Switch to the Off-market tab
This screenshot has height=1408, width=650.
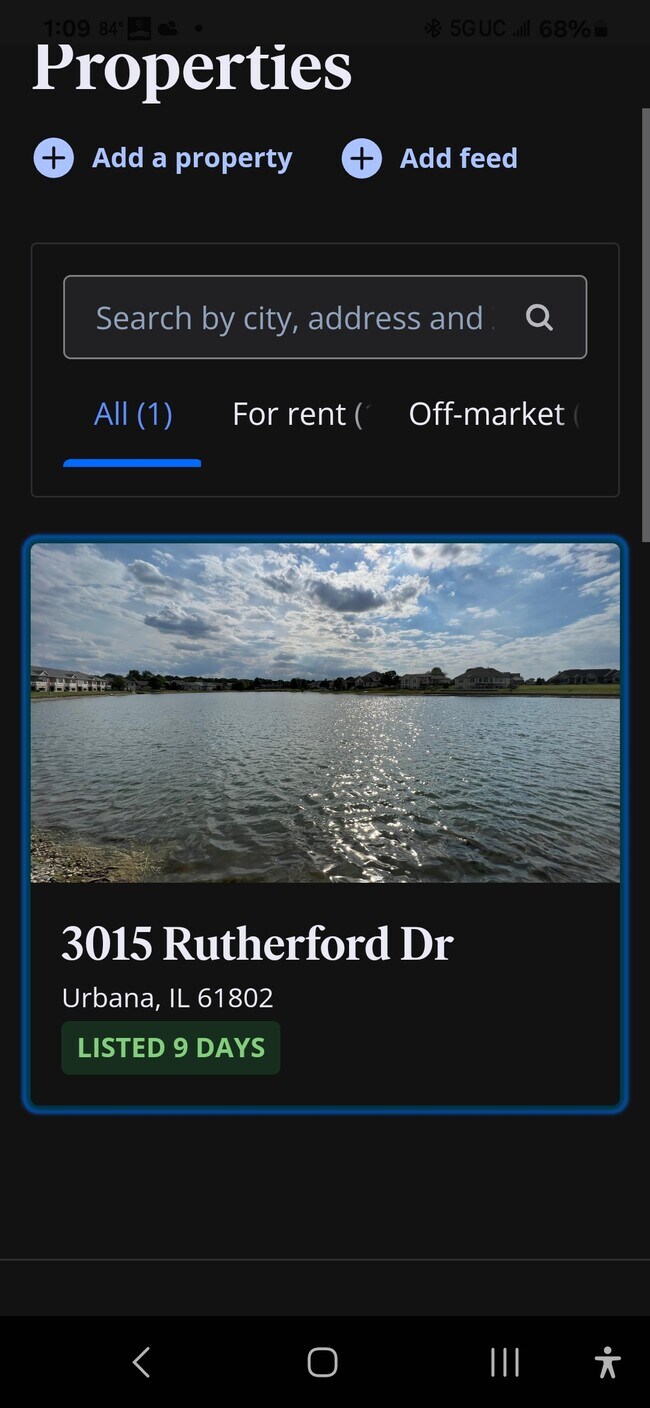click(x=492, y=414)
